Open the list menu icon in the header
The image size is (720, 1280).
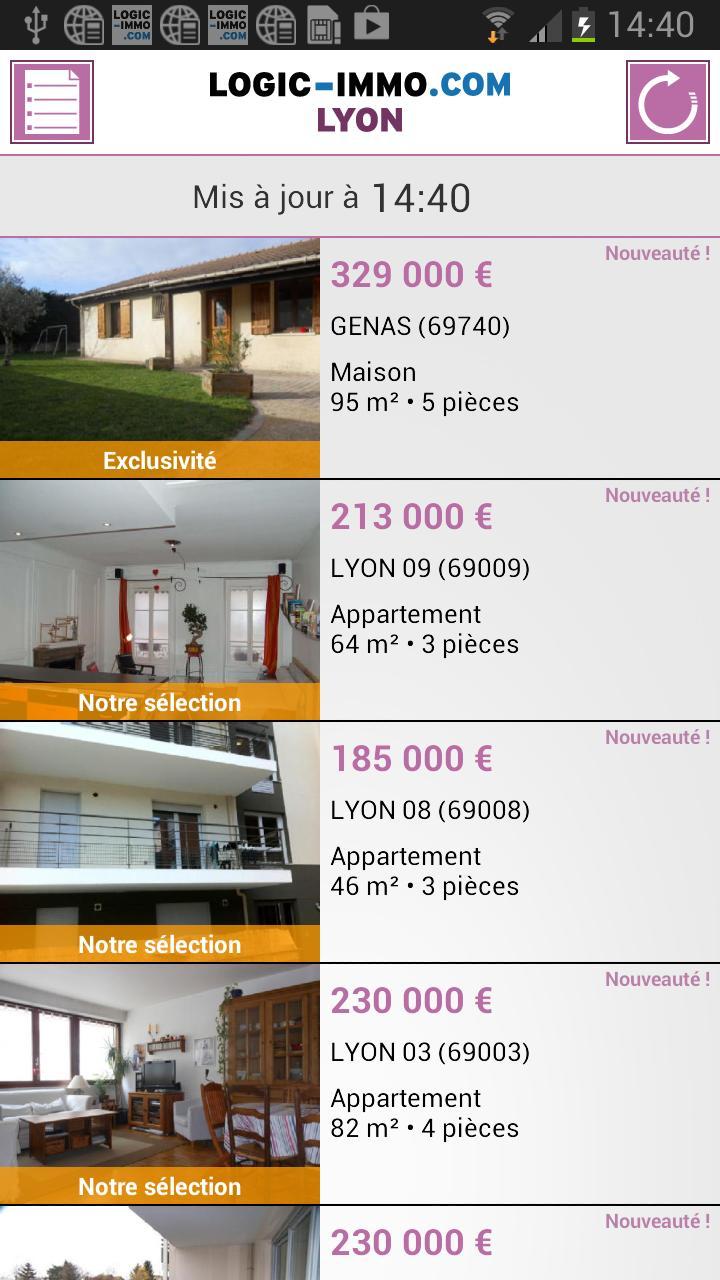tap(52, 102)
